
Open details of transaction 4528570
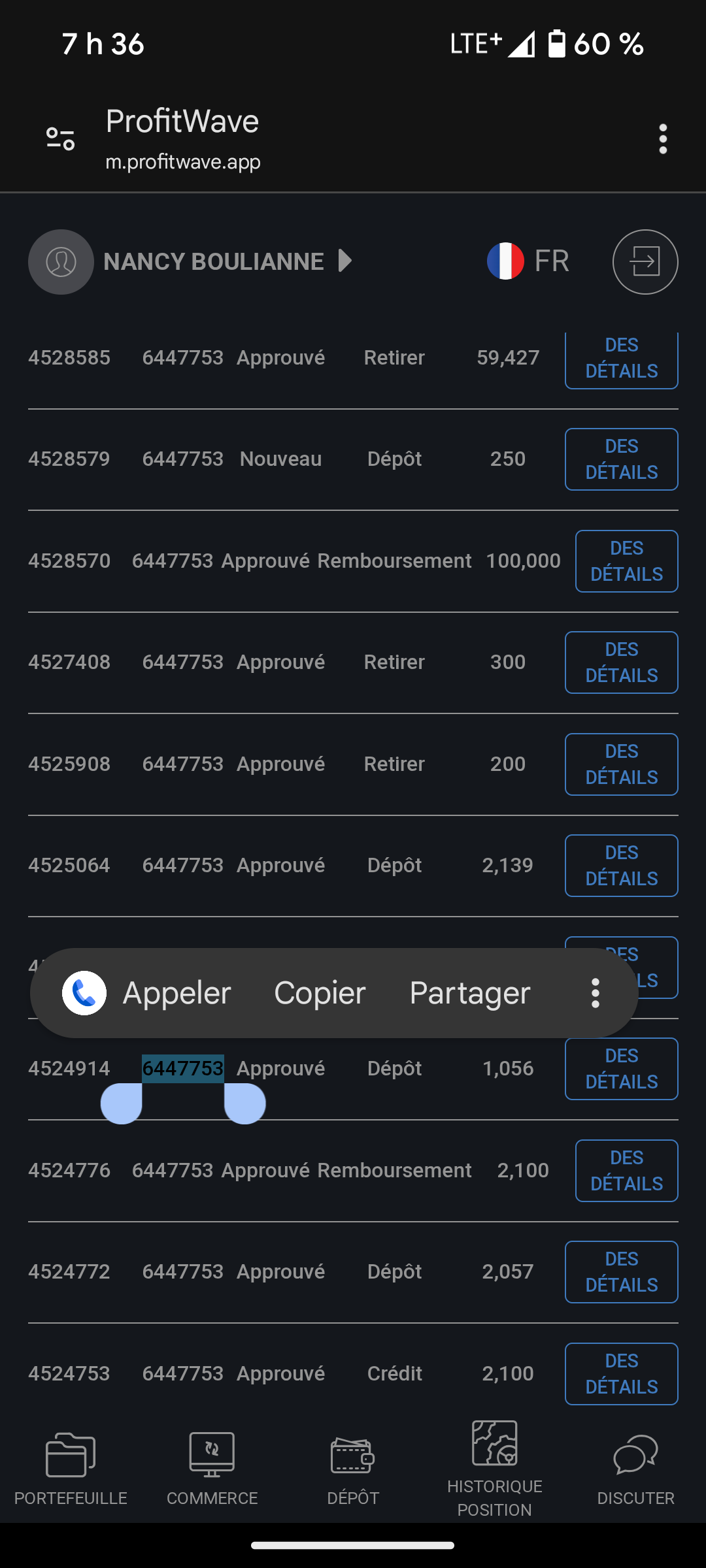(626, 561)
